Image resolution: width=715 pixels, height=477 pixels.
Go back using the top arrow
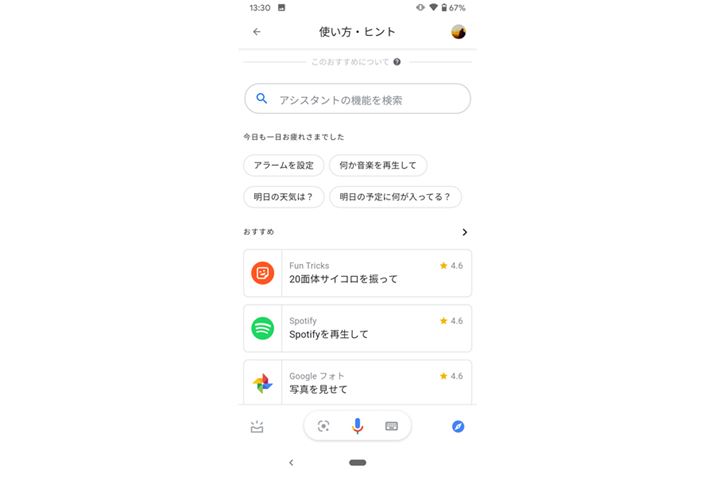tap(257, 32)
